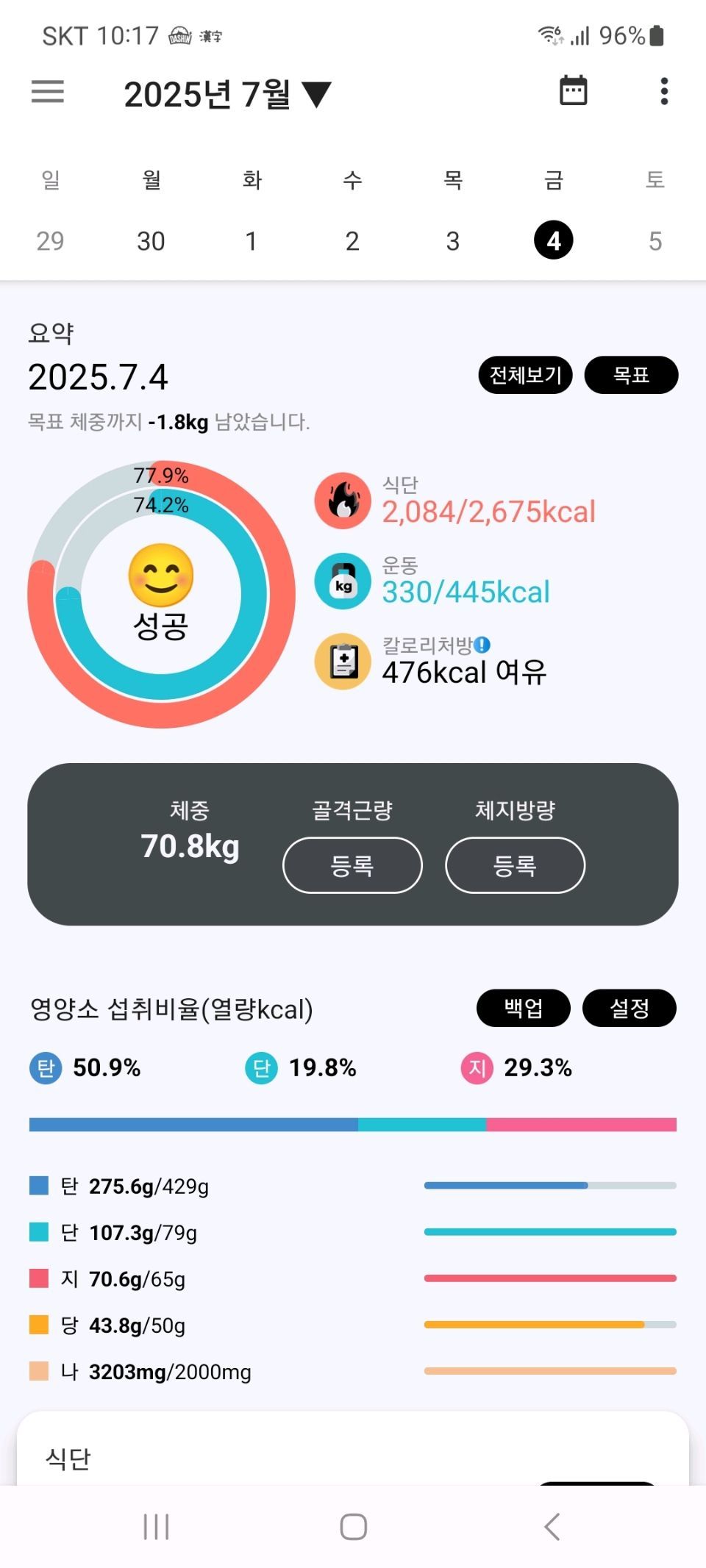
Task: Register 체지방량 with its 등록 button
Action: [x=515, y=865]
